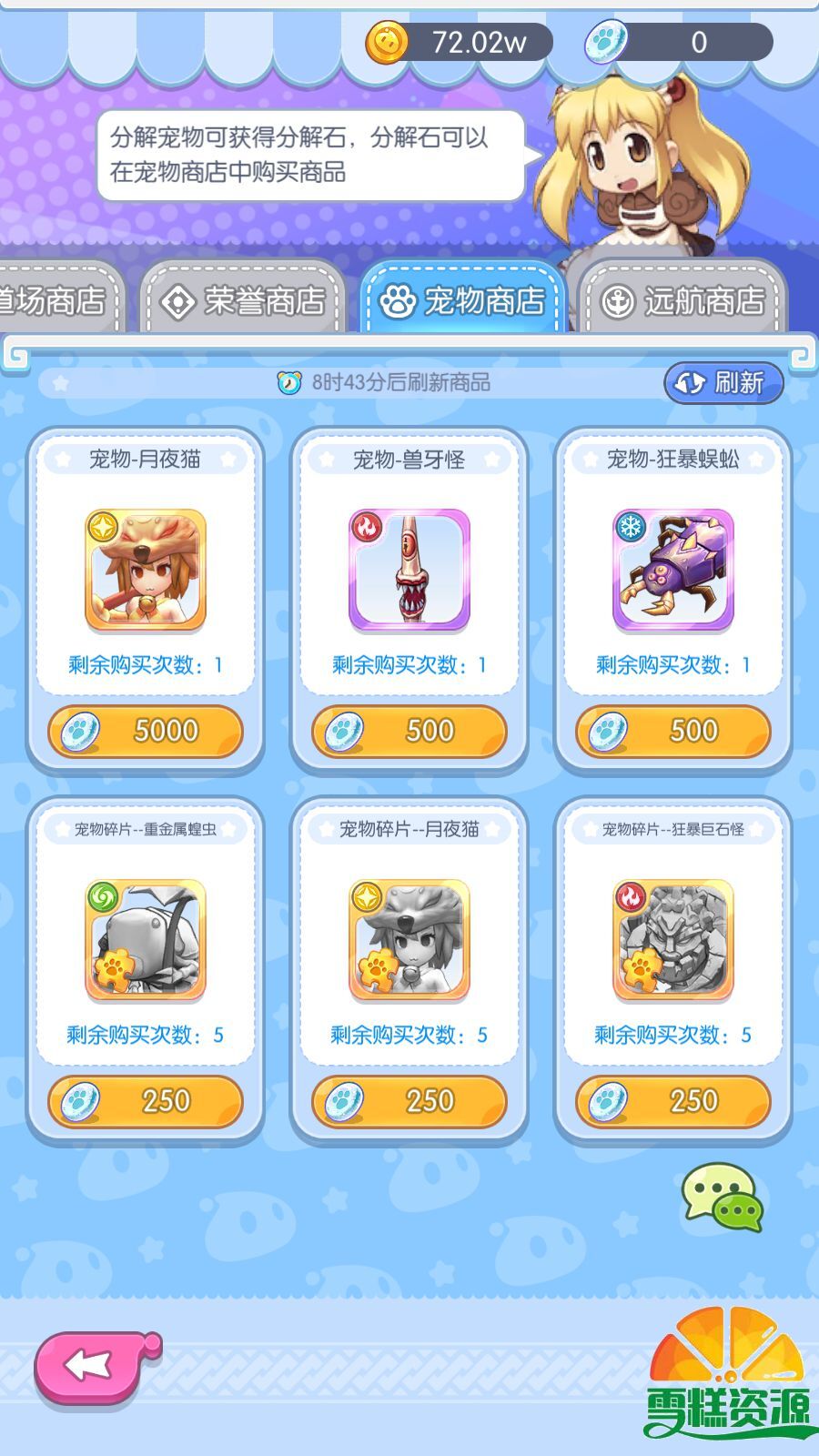819x1456 pixels.
Task: View the 兽牙怪 pet icon
Action: (409, 570)
